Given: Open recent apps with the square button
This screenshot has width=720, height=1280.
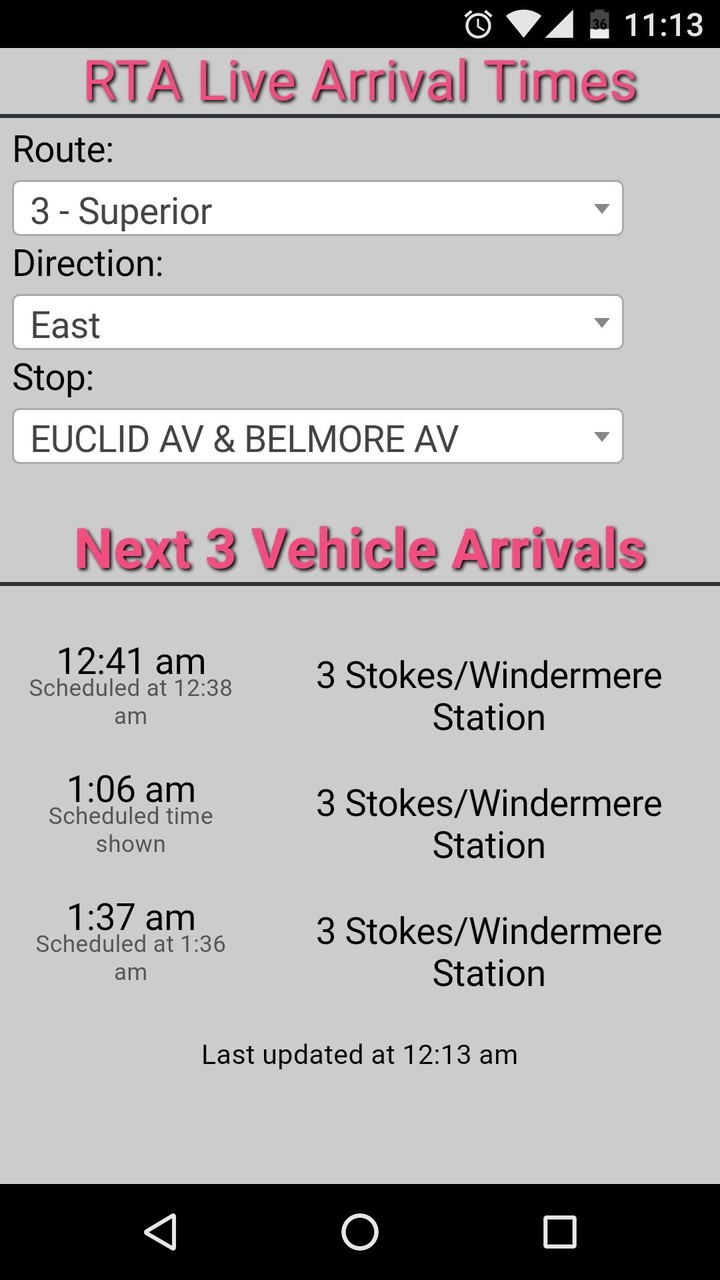Looking at the screenshot, I should click(560, 1232).
